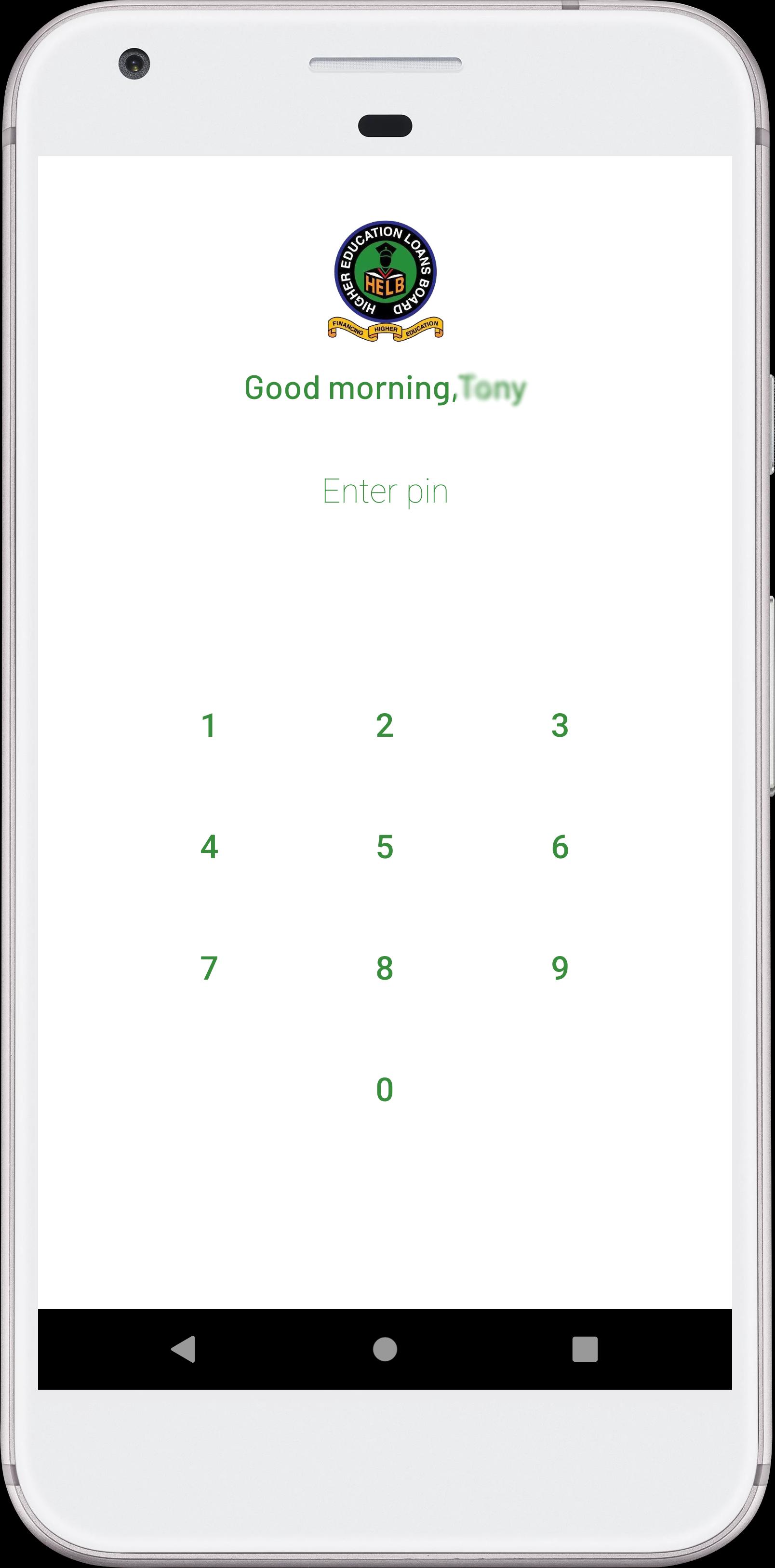The width and height of the screenshot is (775, 1568).
Task: Tap the 9 key
Action: click(560, 968)
